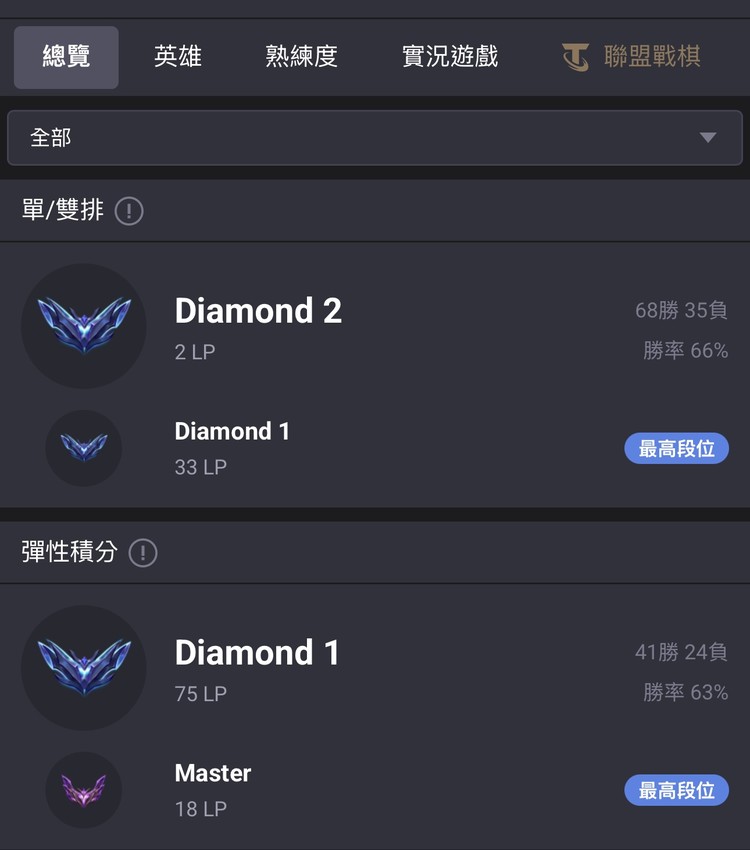Image resolution: width=750 pixels, height=850 pixels.
Task: Click the 最高段位 badge next to Master
Action: [676, 790]
